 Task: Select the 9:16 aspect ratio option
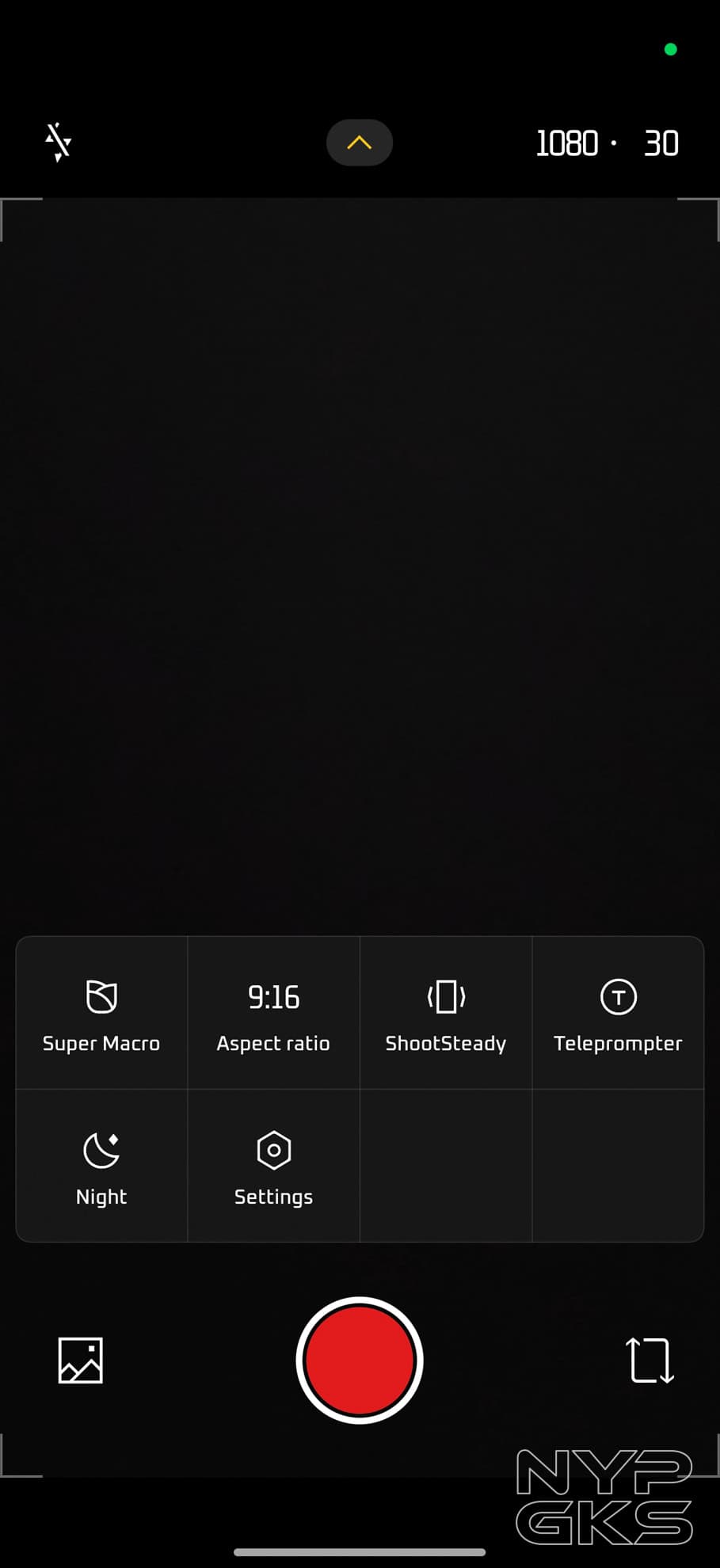click(x=273, y=1014)
